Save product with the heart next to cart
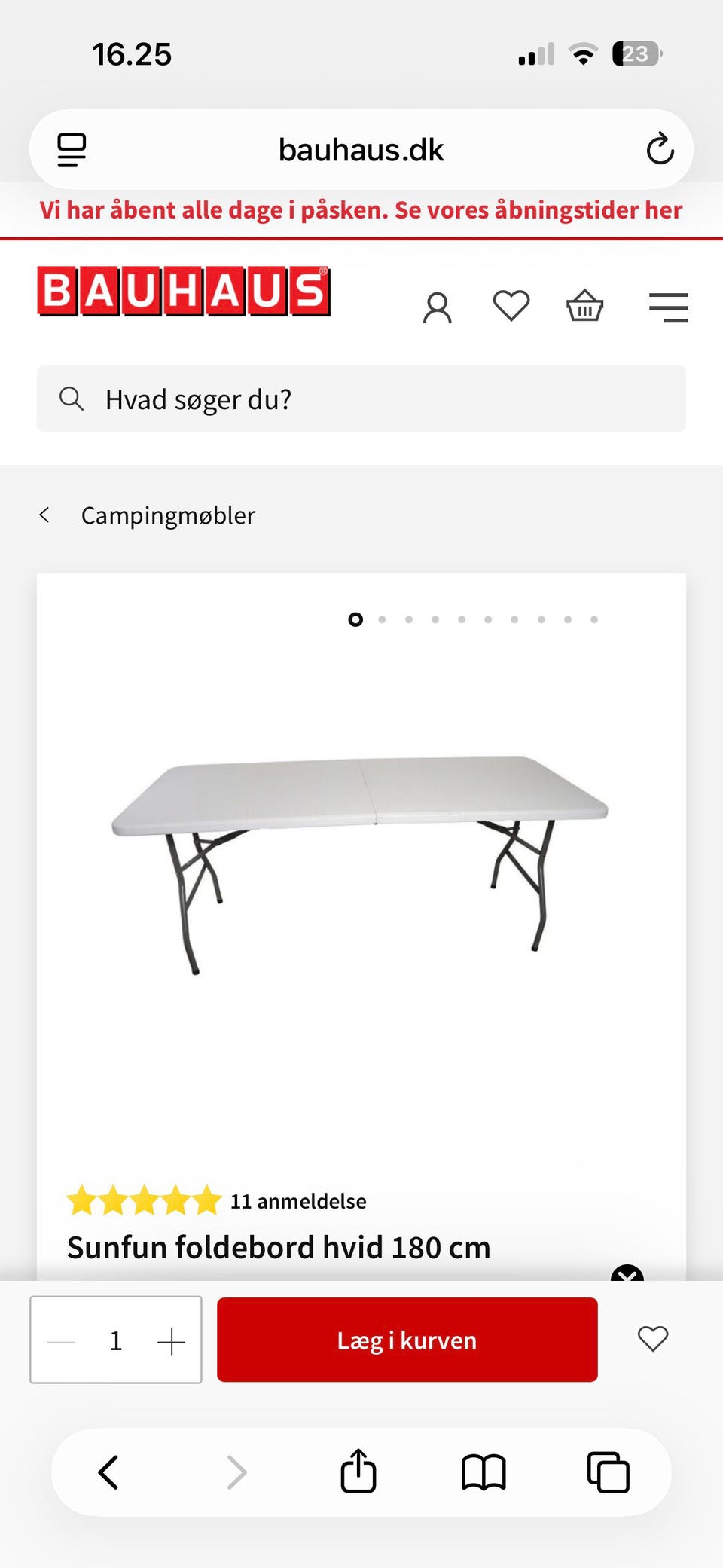 [x=652, y=1340]
